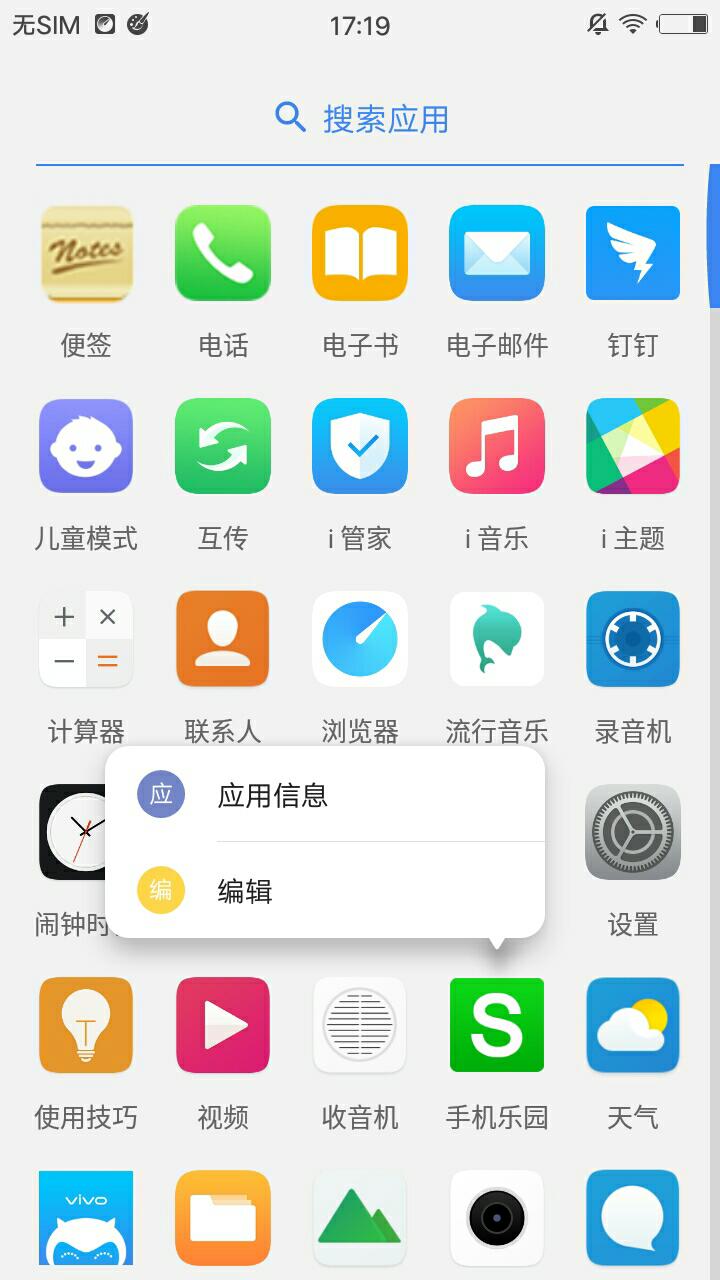The image size is (720, 1280).
Task: Launch the 电话 phone app
Action: (x=223, y=253)
